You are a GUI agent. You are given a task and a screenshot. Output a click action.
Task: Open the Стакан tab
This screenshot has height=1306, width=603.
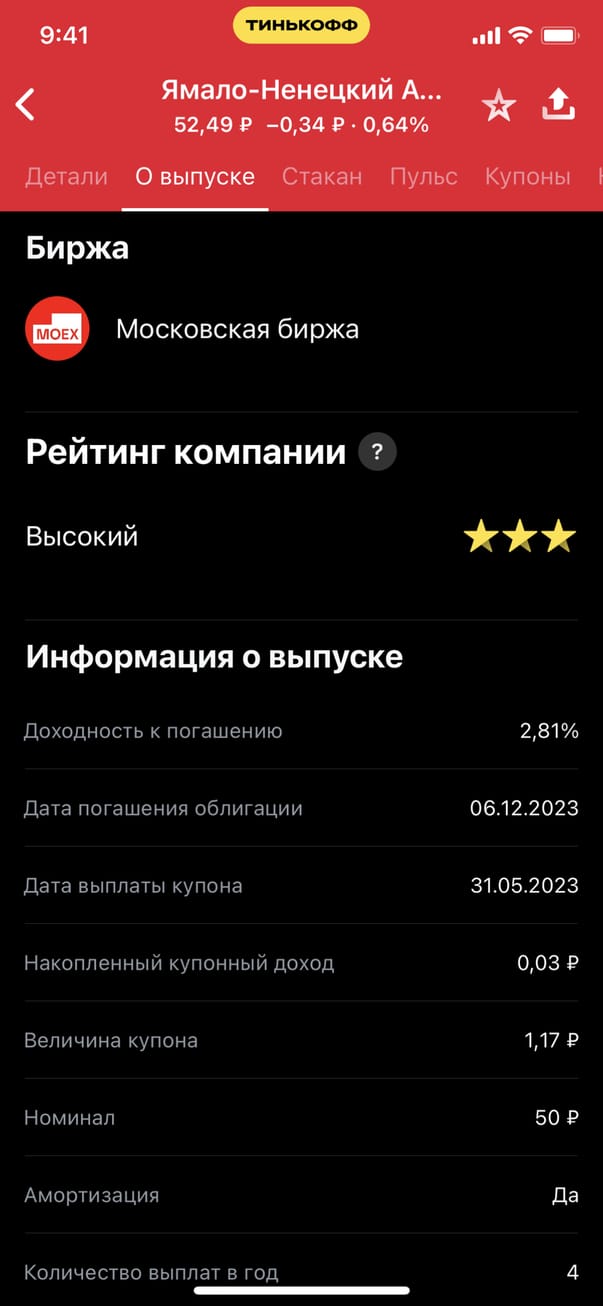[x=322, y=177]
